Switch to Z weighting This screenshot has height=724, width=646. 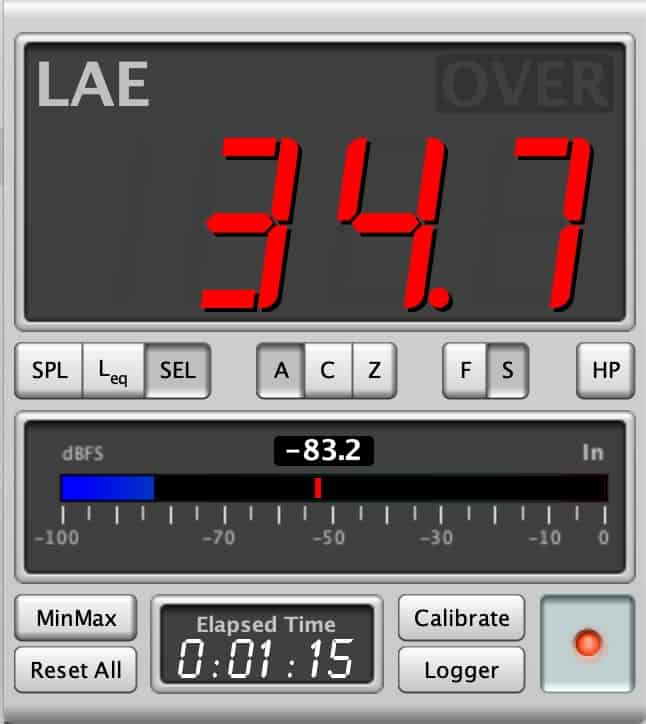coord(373,371)
